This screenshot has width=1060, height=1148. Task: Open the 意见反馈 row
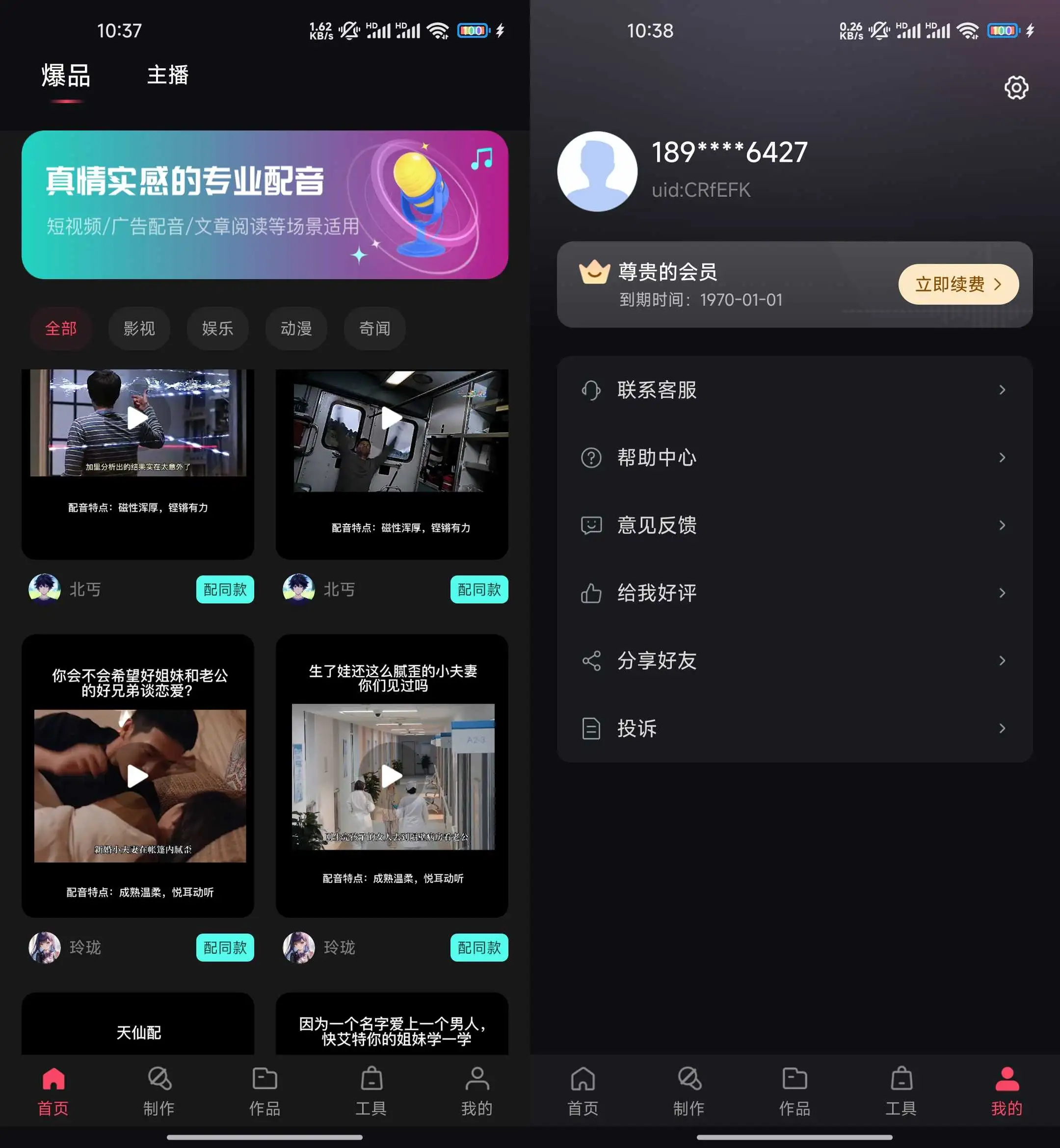[x=795, y=525]
